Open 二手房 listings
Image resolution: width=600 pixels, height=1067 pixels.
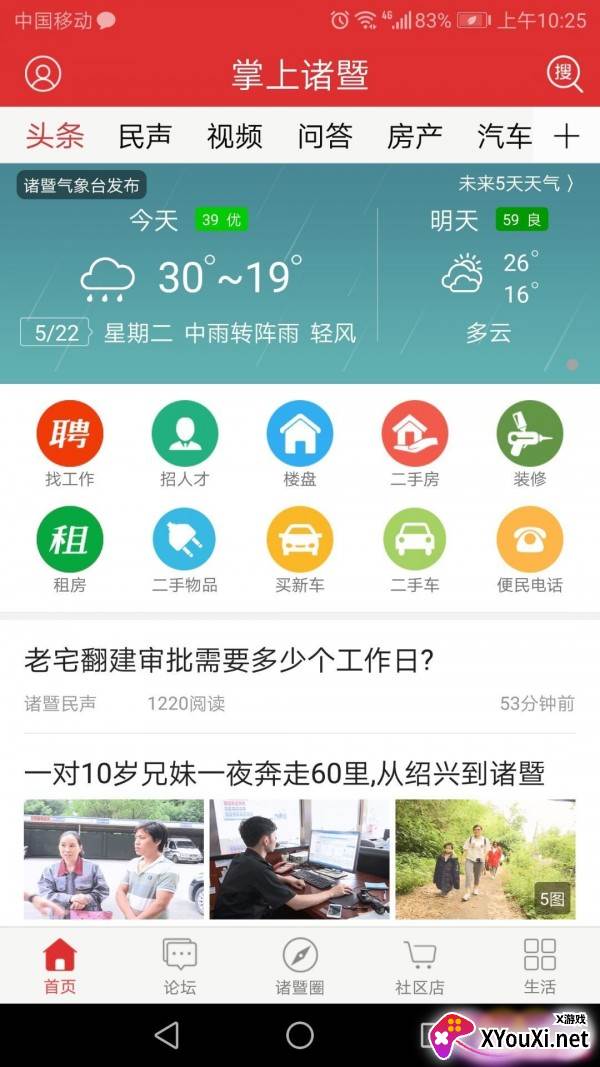pyautogui.click(x=415, y=445)
